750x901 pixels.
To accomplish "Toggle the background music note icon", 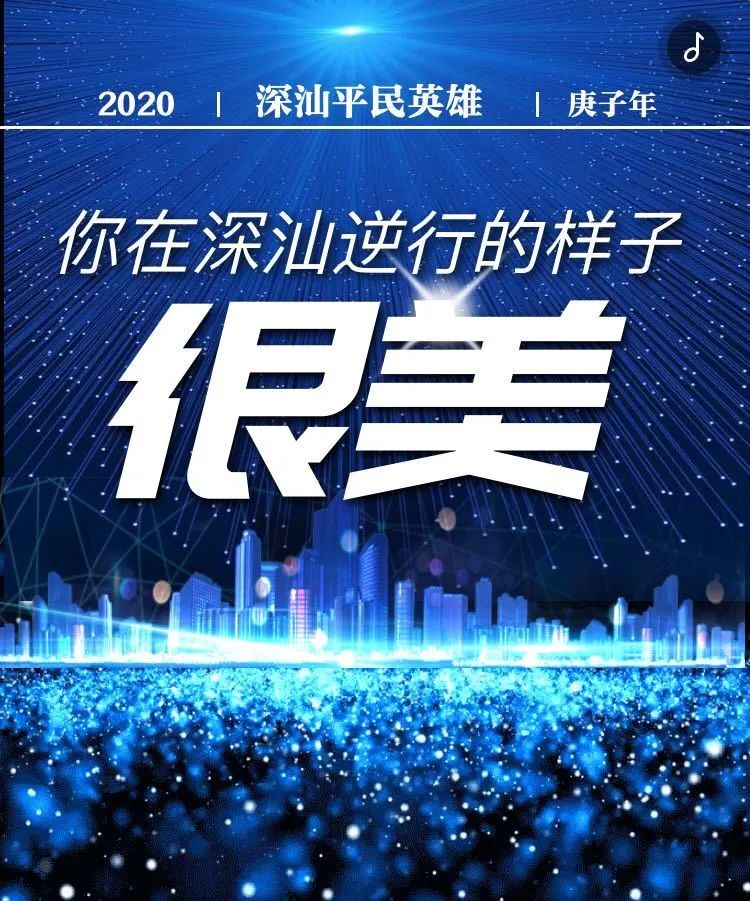I will click(694, 46).
